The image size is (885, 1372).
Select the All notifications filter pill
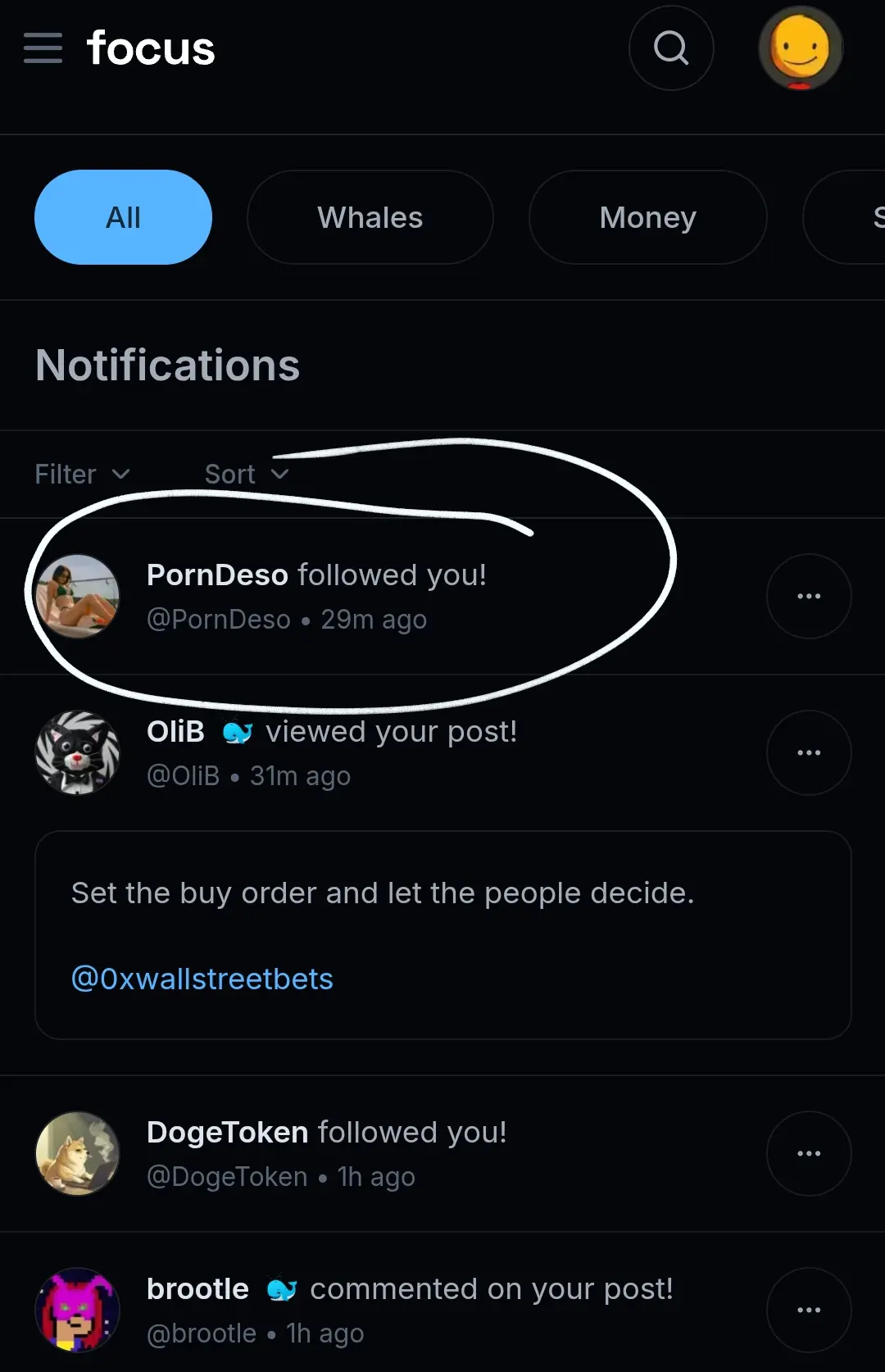[x=123, y=217]
